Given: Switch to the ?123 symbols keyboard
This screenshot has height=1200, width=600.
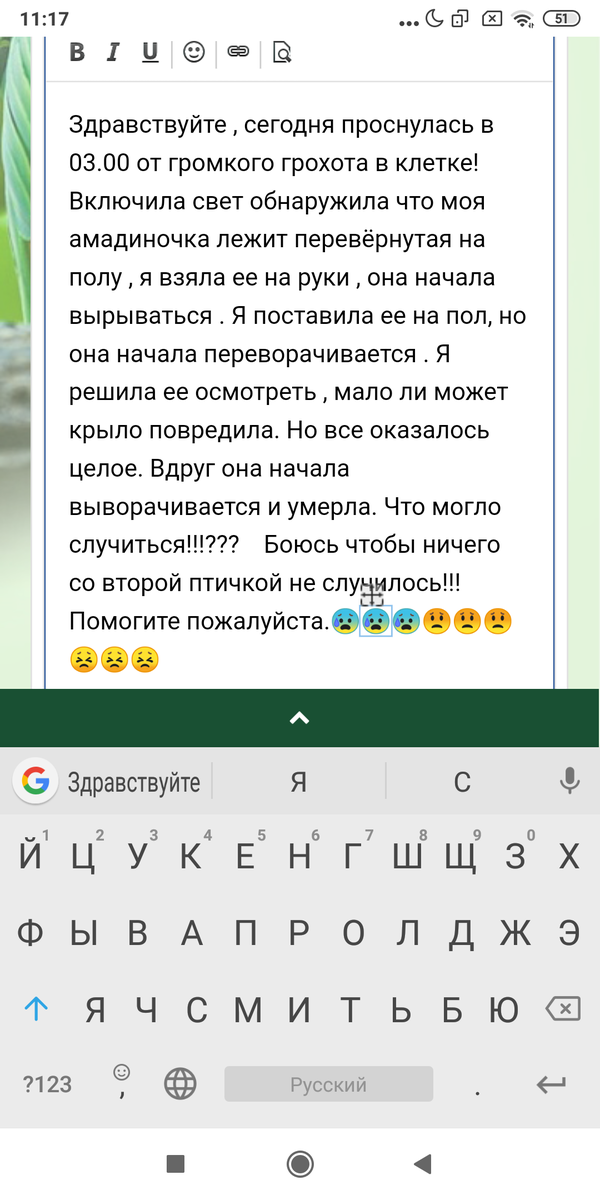Looking at the screenshot, I should 47,1084.
